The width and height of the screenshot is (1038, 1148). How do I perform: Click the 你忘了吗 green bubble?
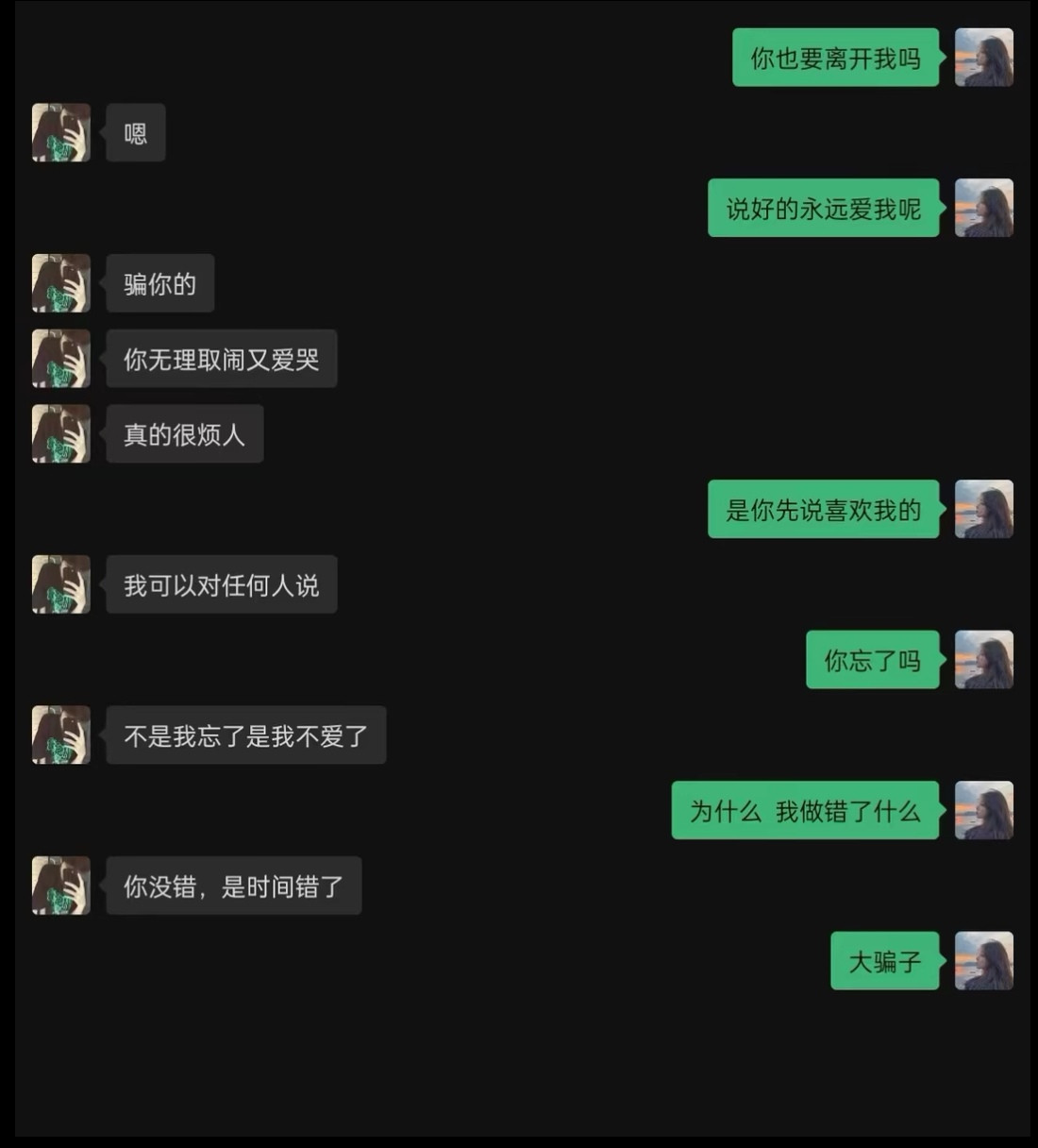[872, 660]
